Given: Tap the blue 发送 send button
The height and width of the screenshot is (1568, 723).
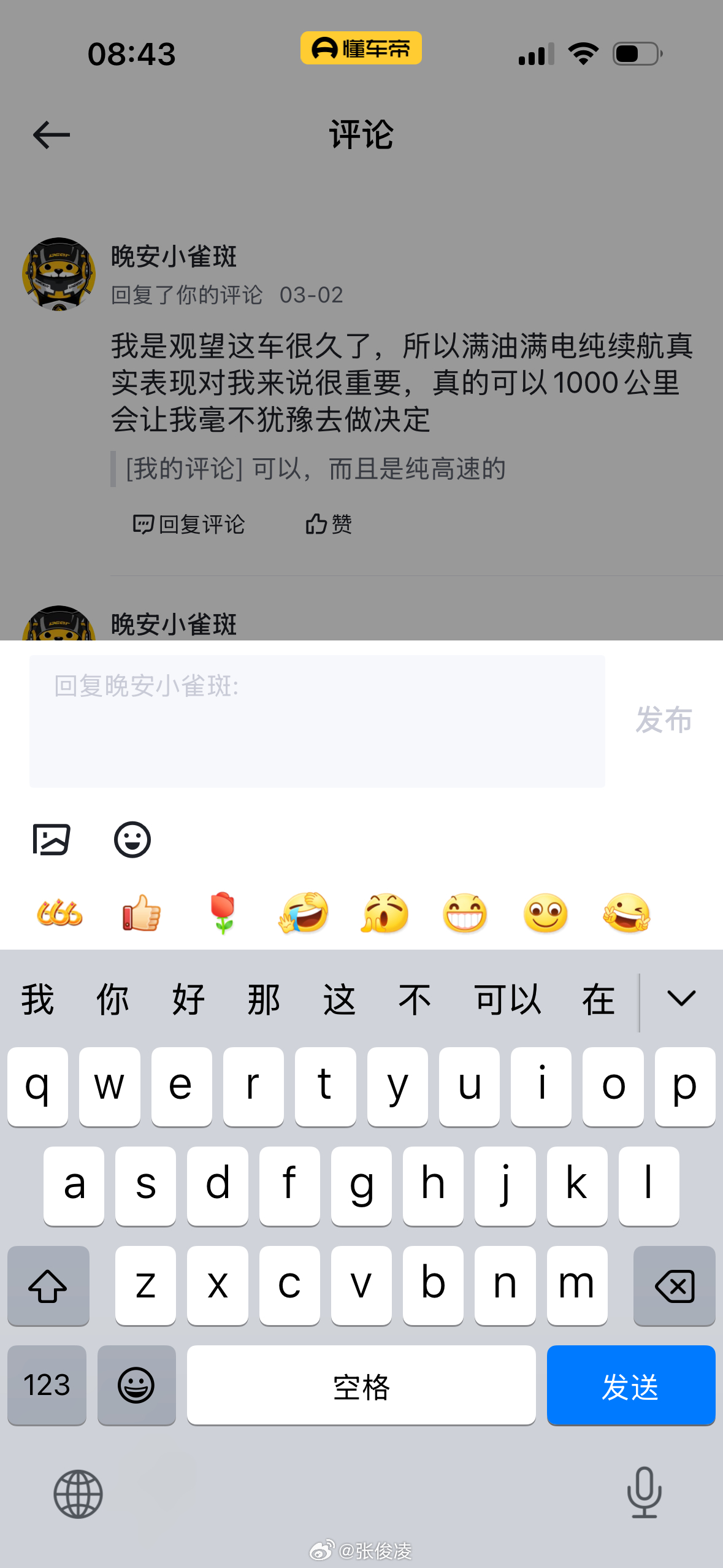Looking at the screenshot, I should (x=631, y=1386).
